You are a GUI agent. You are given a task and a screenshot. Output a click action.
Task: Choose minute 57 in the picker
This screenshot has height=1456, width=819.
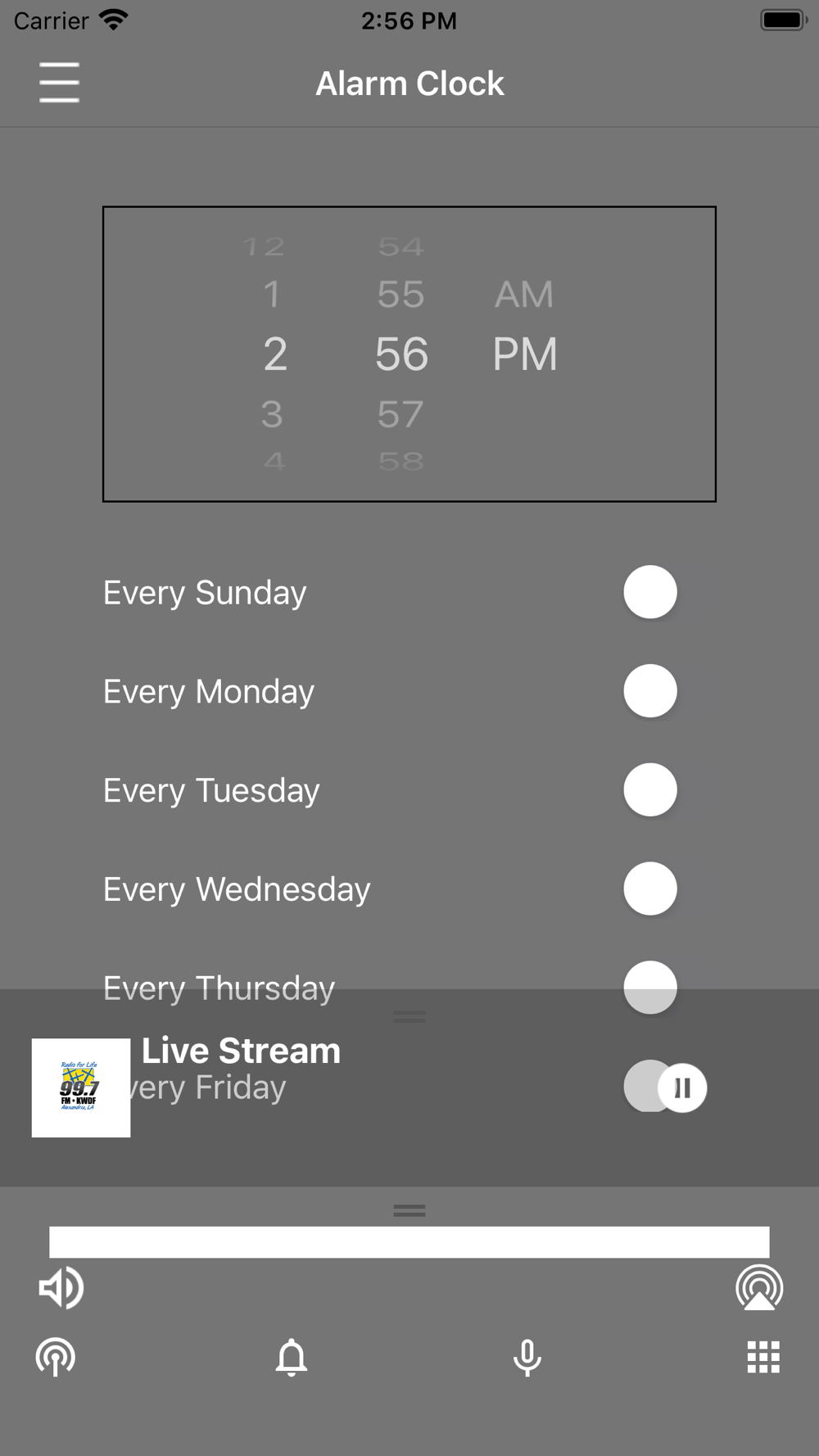point(400,414)
